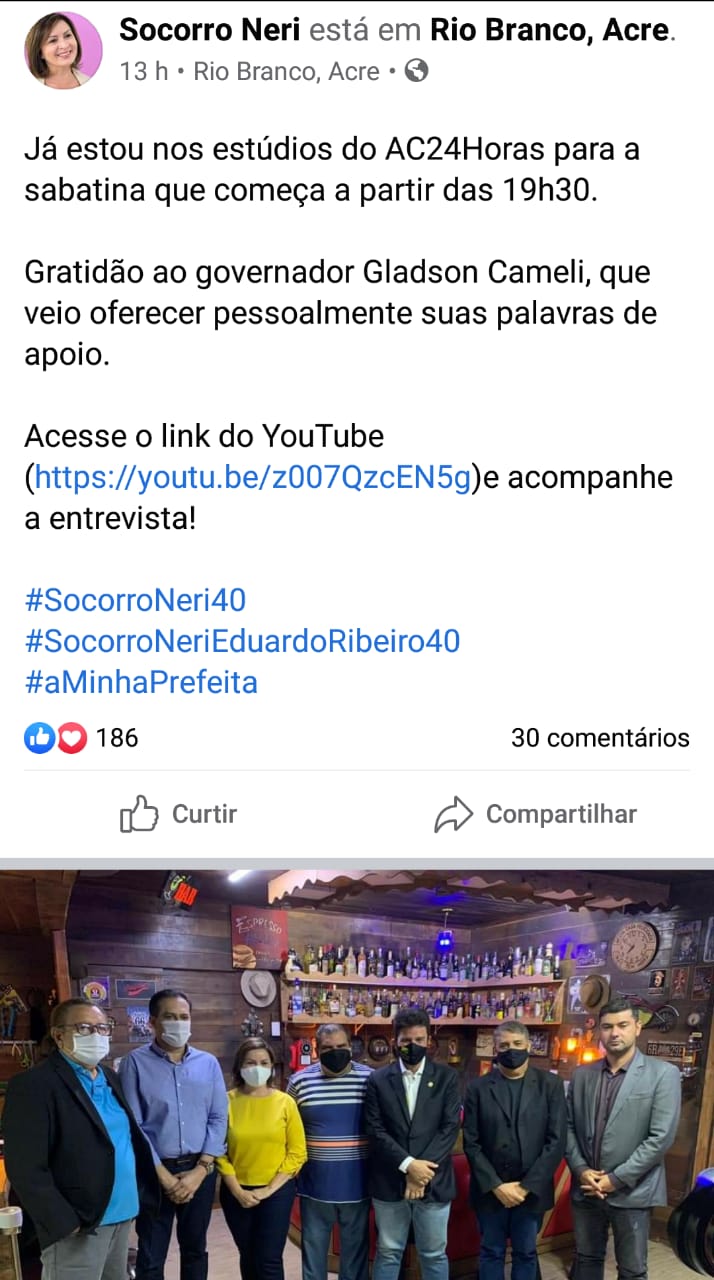The width and height of the screenshot is (714, 1280).
Task: Open hashtag #SocorroNeri40
Action: click(x=135, y=601)
